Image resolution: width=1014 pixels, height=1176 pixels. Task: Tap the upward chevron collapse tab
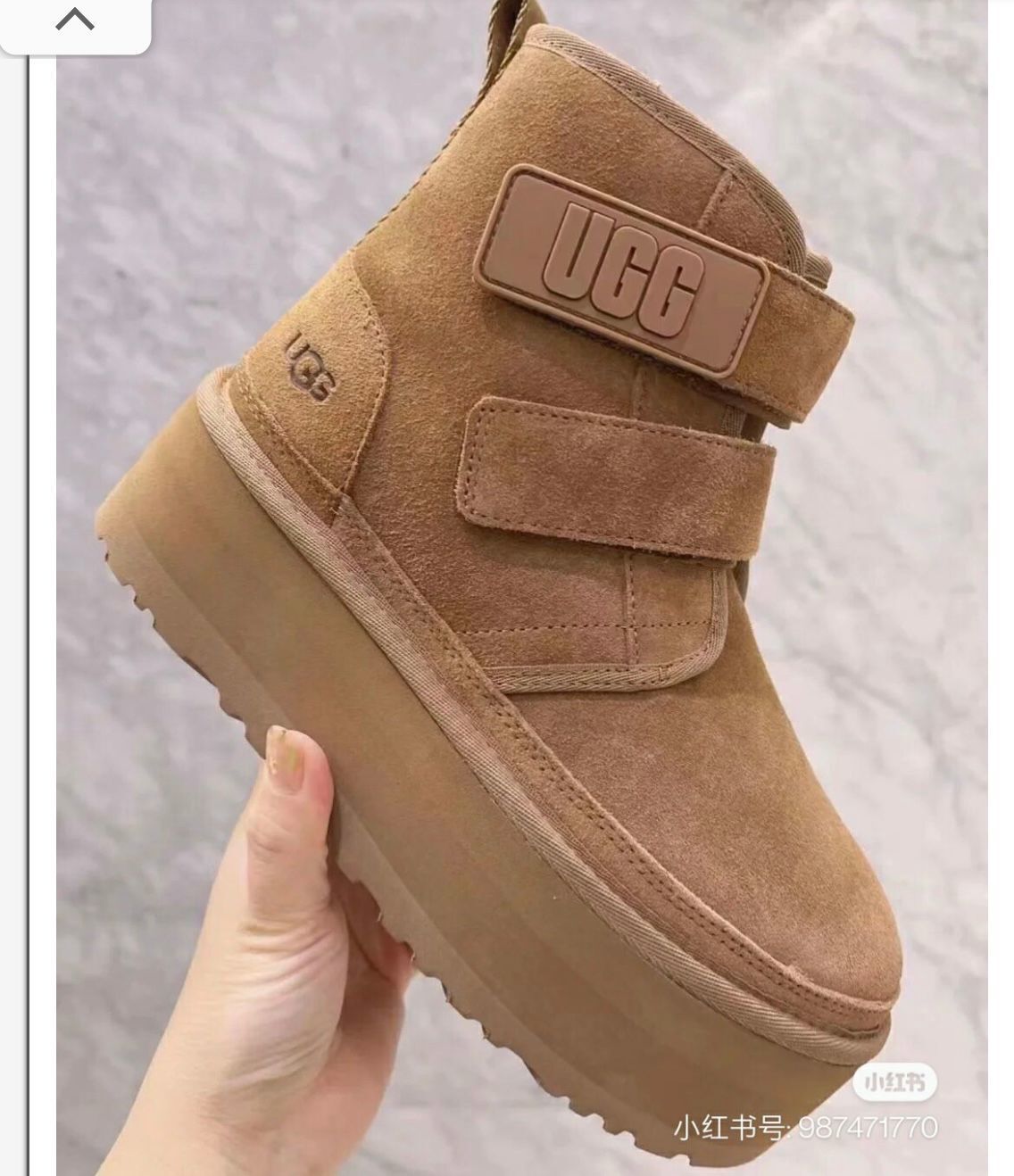[75, 21]
